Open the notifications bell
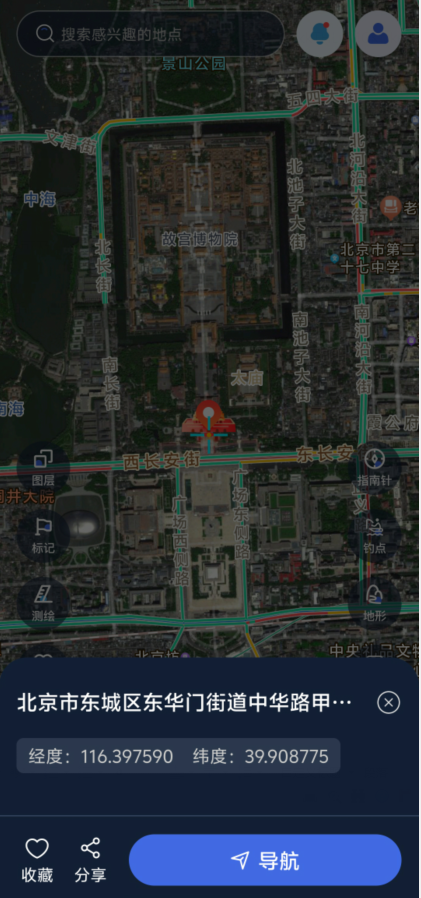Screen dimensions: 421x898 click(x=320, y=34)
